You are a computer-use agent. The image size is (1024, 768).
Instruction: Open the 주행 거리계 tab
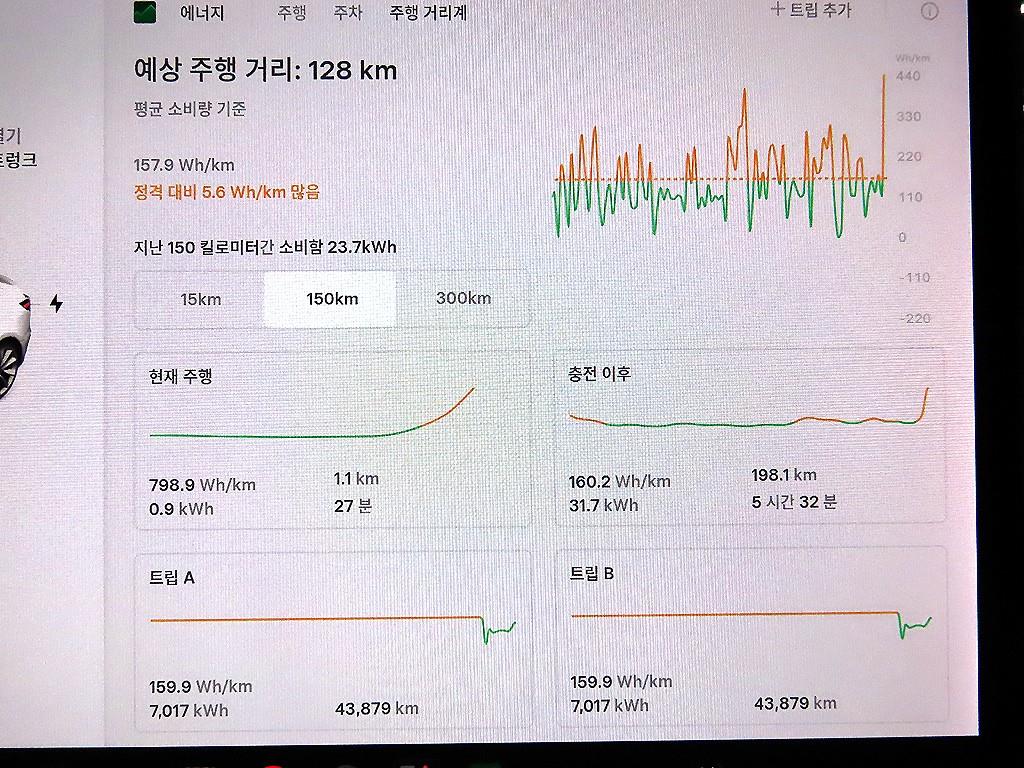click(x=428, y=12)
